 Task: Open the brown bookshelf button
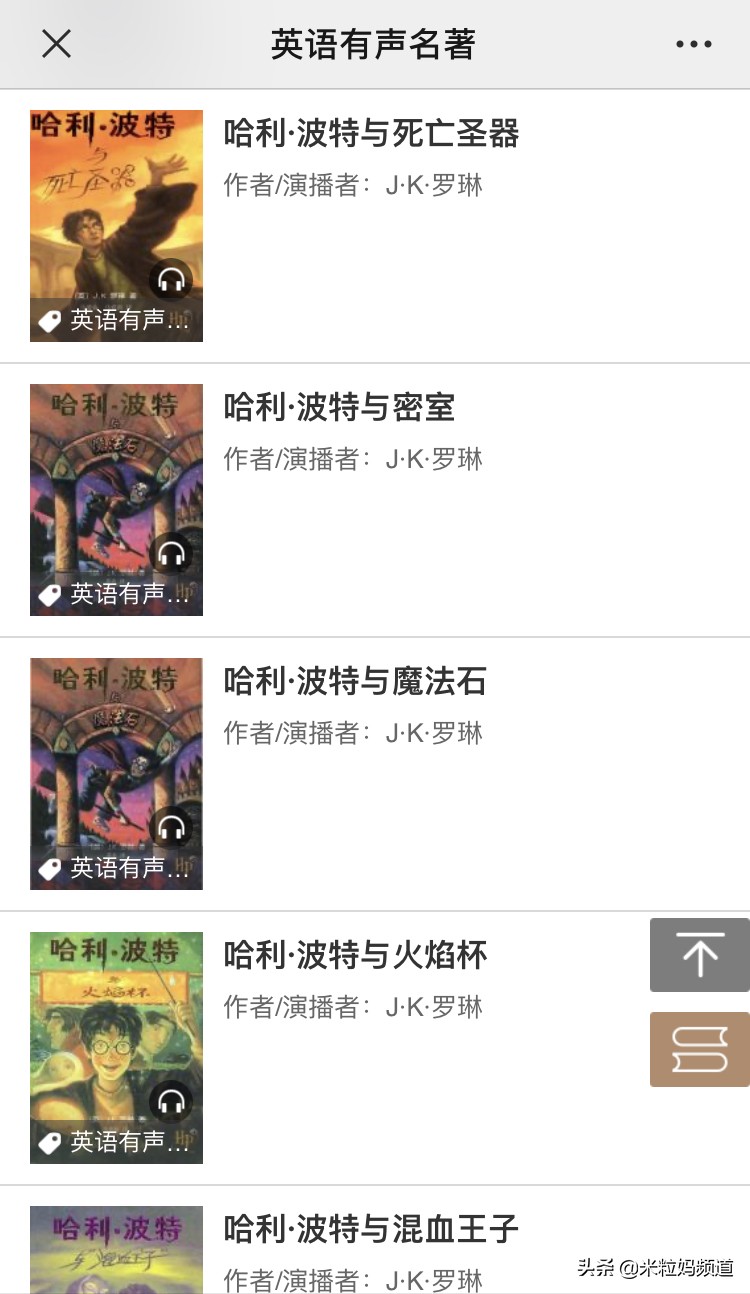point(699,1049)
